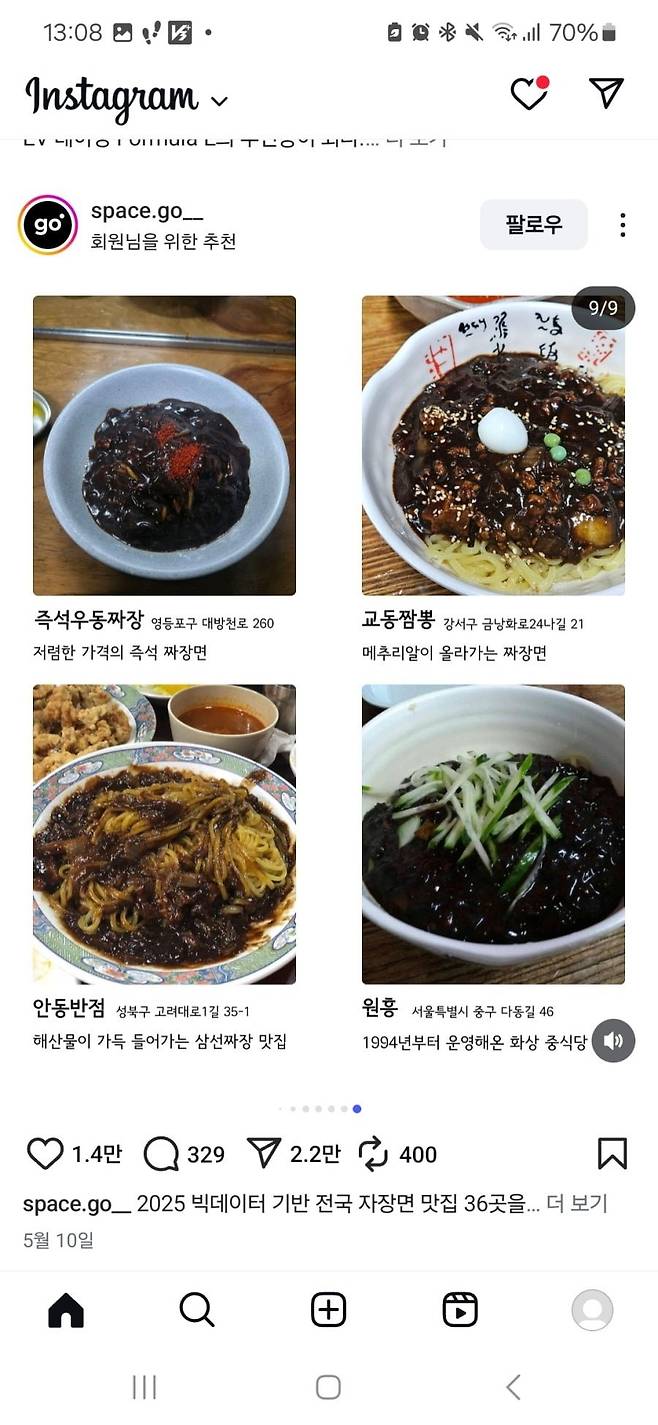Repost the space.go__ post

(x=373, y=1154)
